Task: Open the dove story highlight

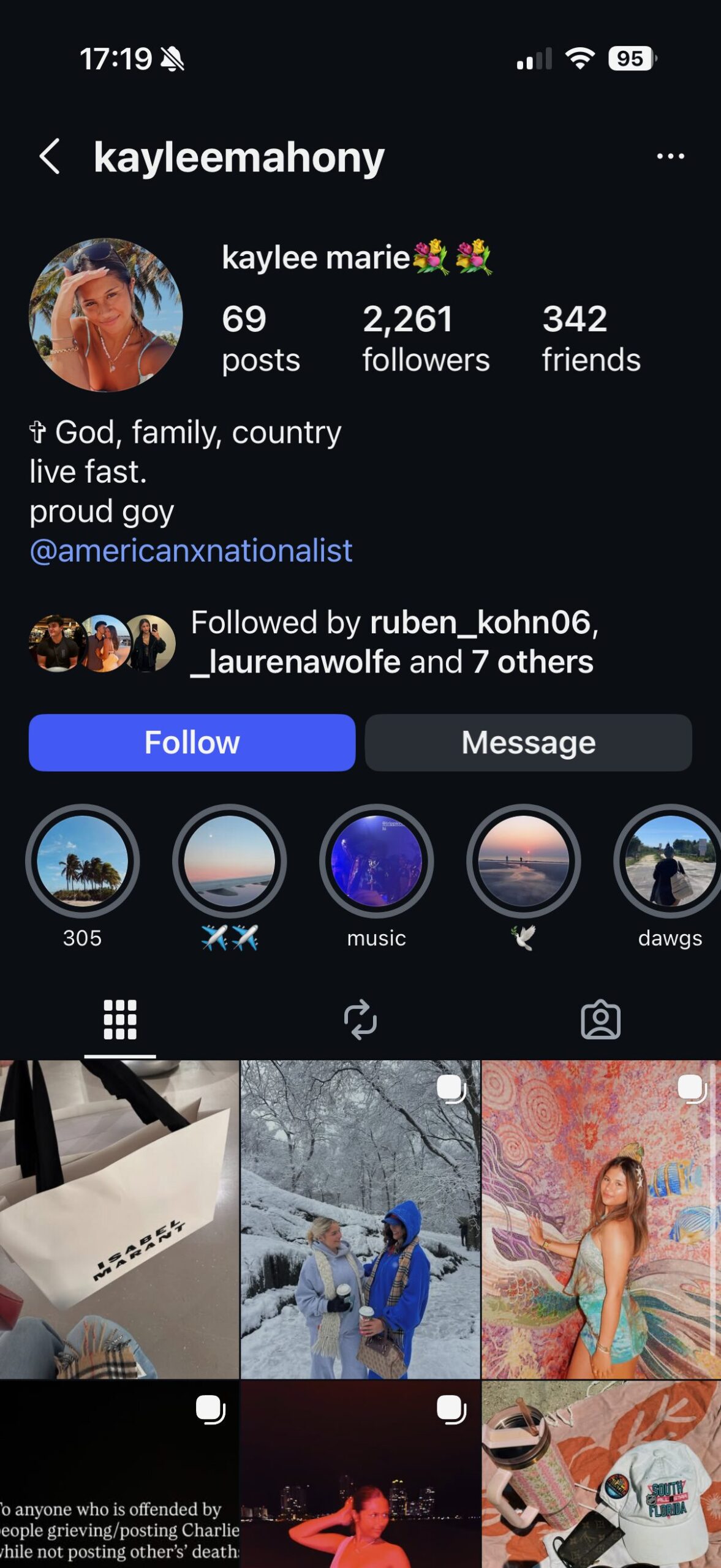Action: tap(523, 861)
